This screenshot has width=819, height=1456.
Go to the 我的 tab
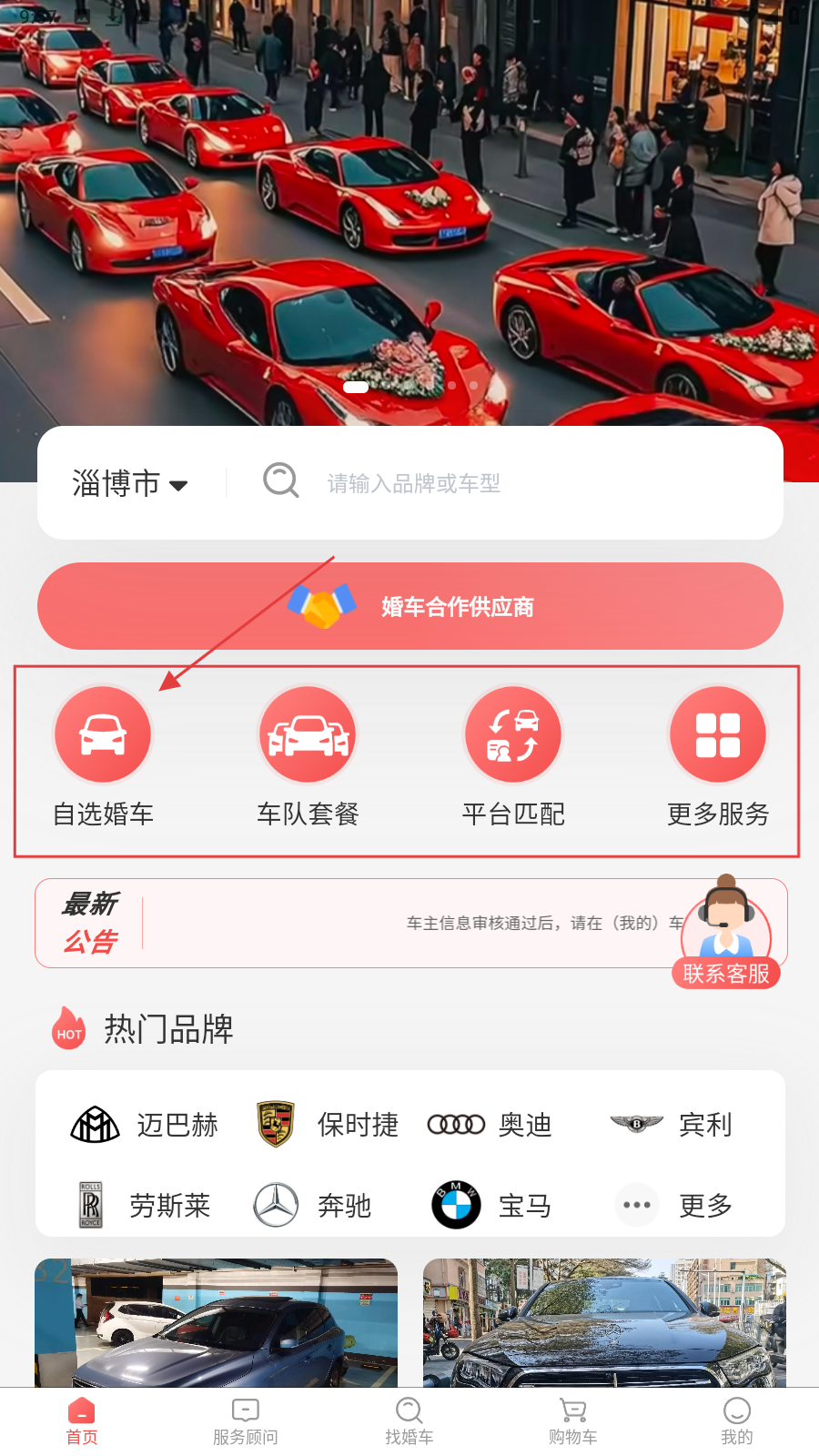pyautogui.click(x=737, y=1421)
